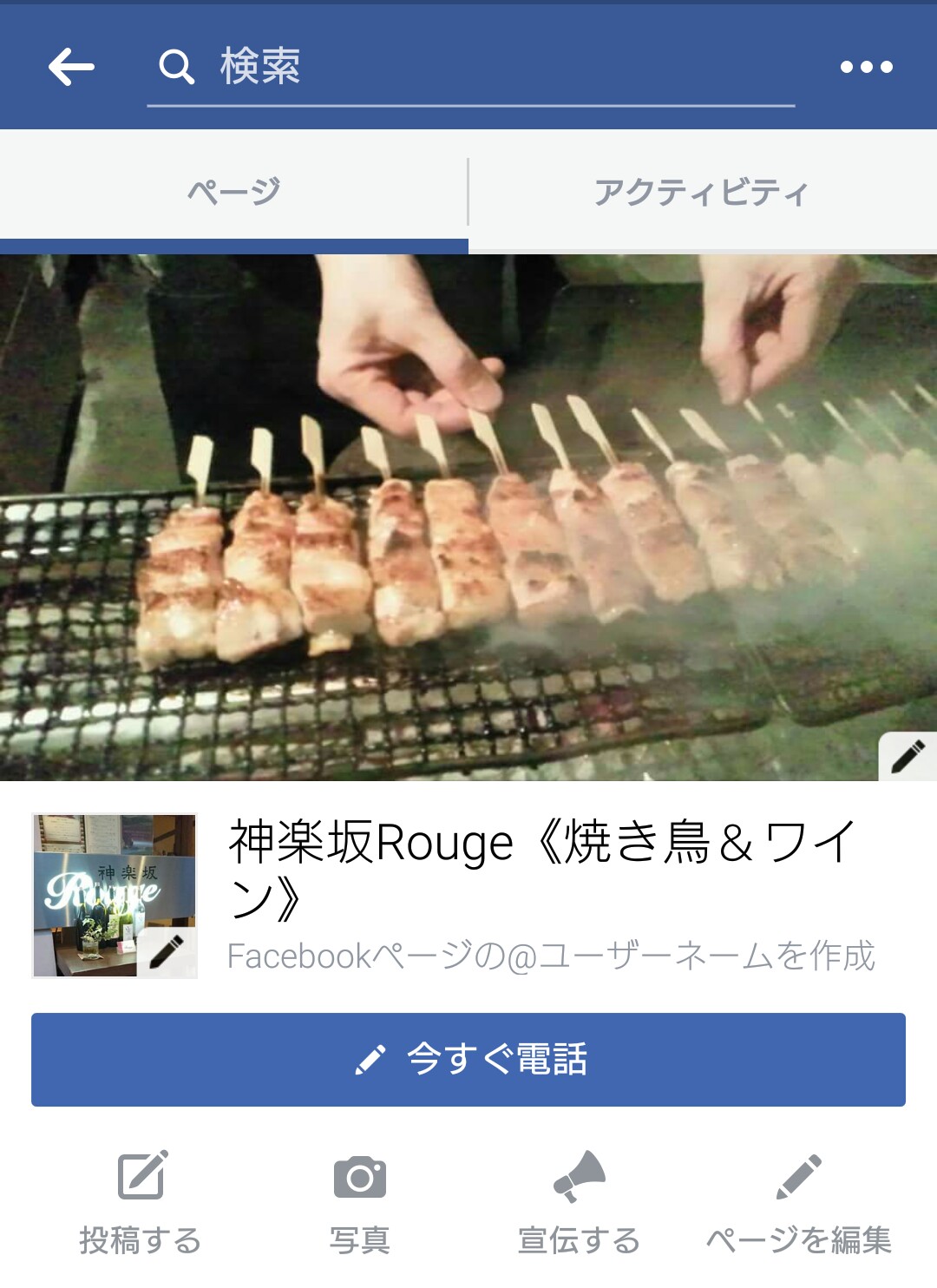937x1288 pixels.
Task: Open ページを編集 to edit page
Action: pyautogui.click(x=798, y=1202)
